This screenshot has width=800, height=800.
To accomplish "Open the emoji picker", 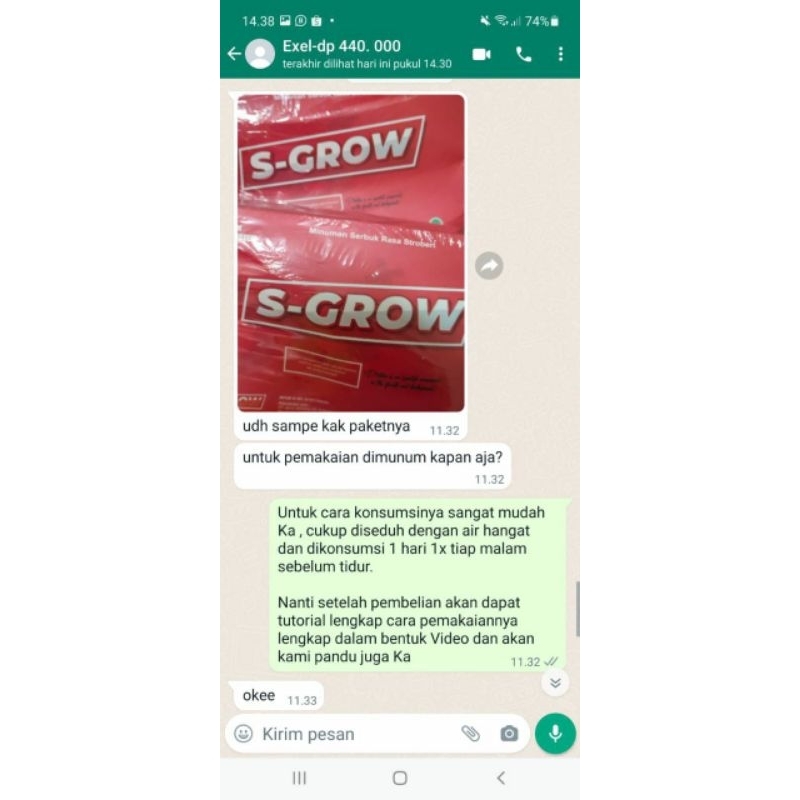I will [243, 734].
